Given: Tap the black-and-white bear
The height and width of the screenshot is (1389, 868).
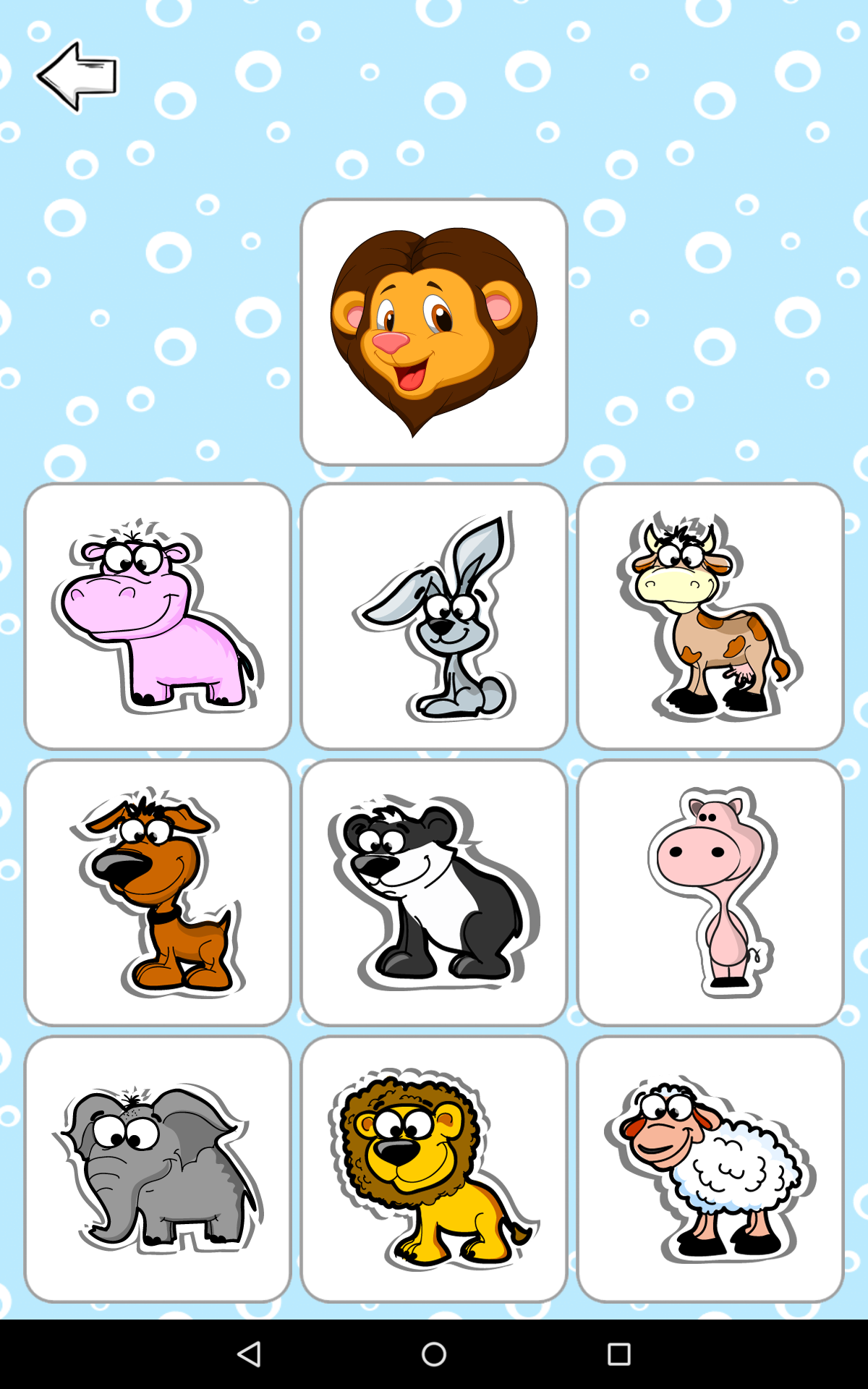Looking at the screenshot, I should (x=434, y=893).
